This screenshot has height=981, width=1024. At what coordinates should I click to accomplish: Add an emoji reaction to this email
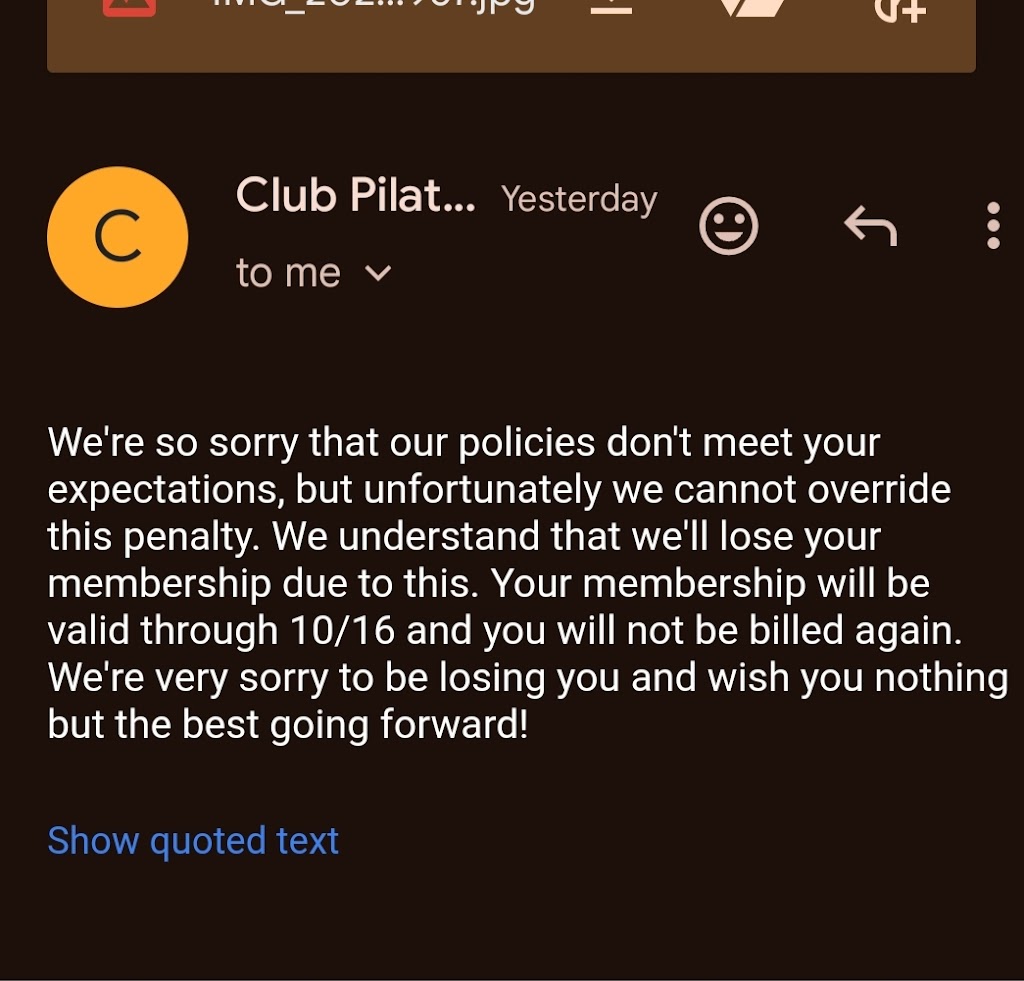coord(728,226)
